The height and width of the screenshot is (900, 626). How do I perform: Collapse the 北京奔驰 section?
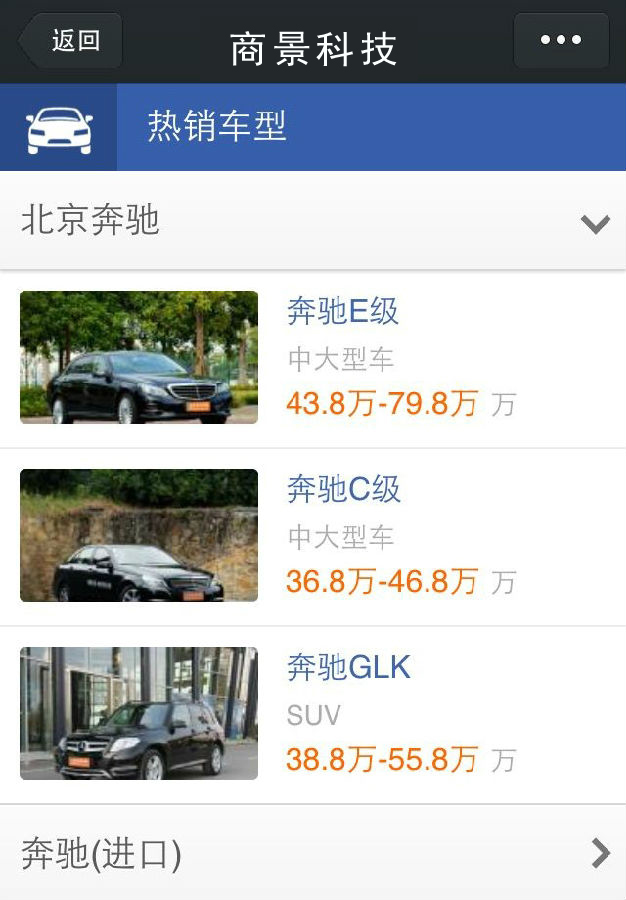595,222
